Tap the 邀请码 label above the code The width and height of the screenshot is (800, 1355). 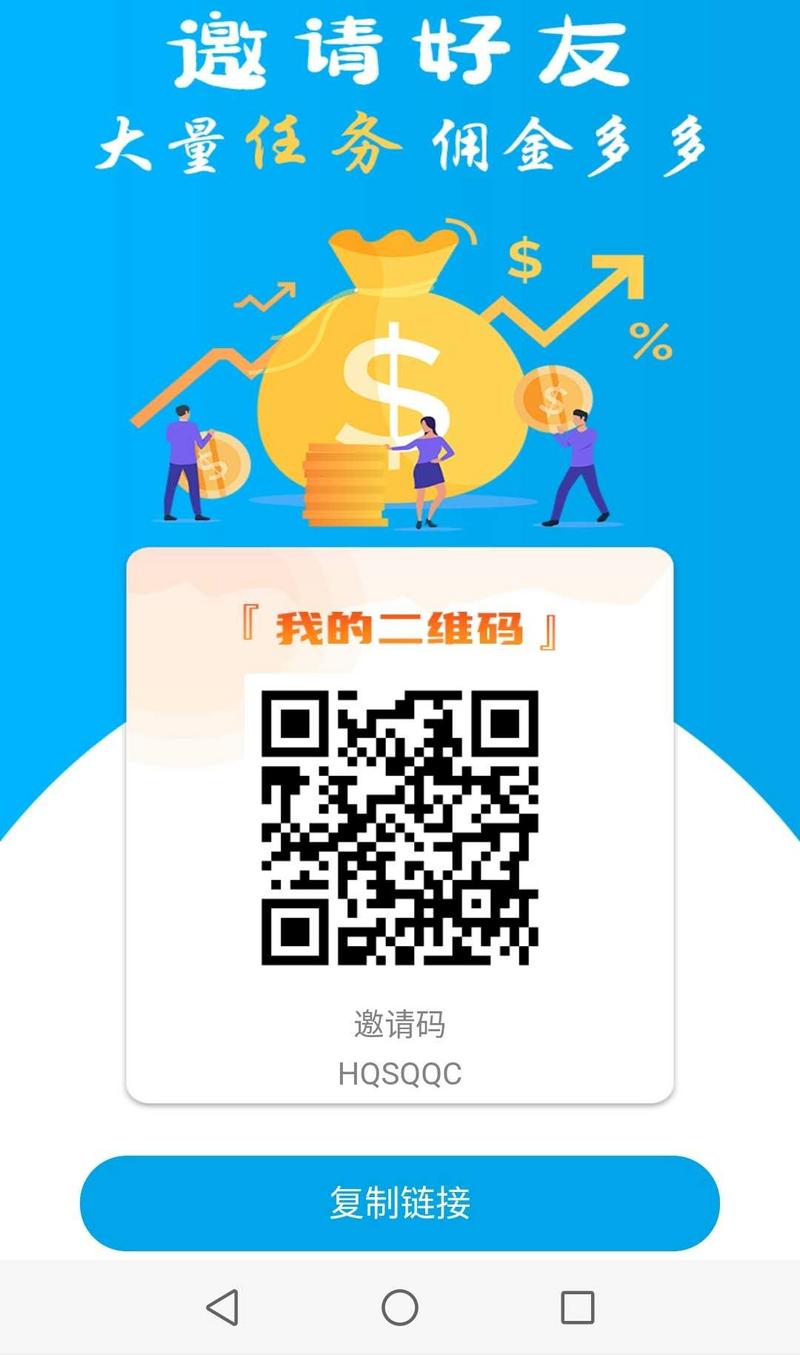tap(399, 1022)
